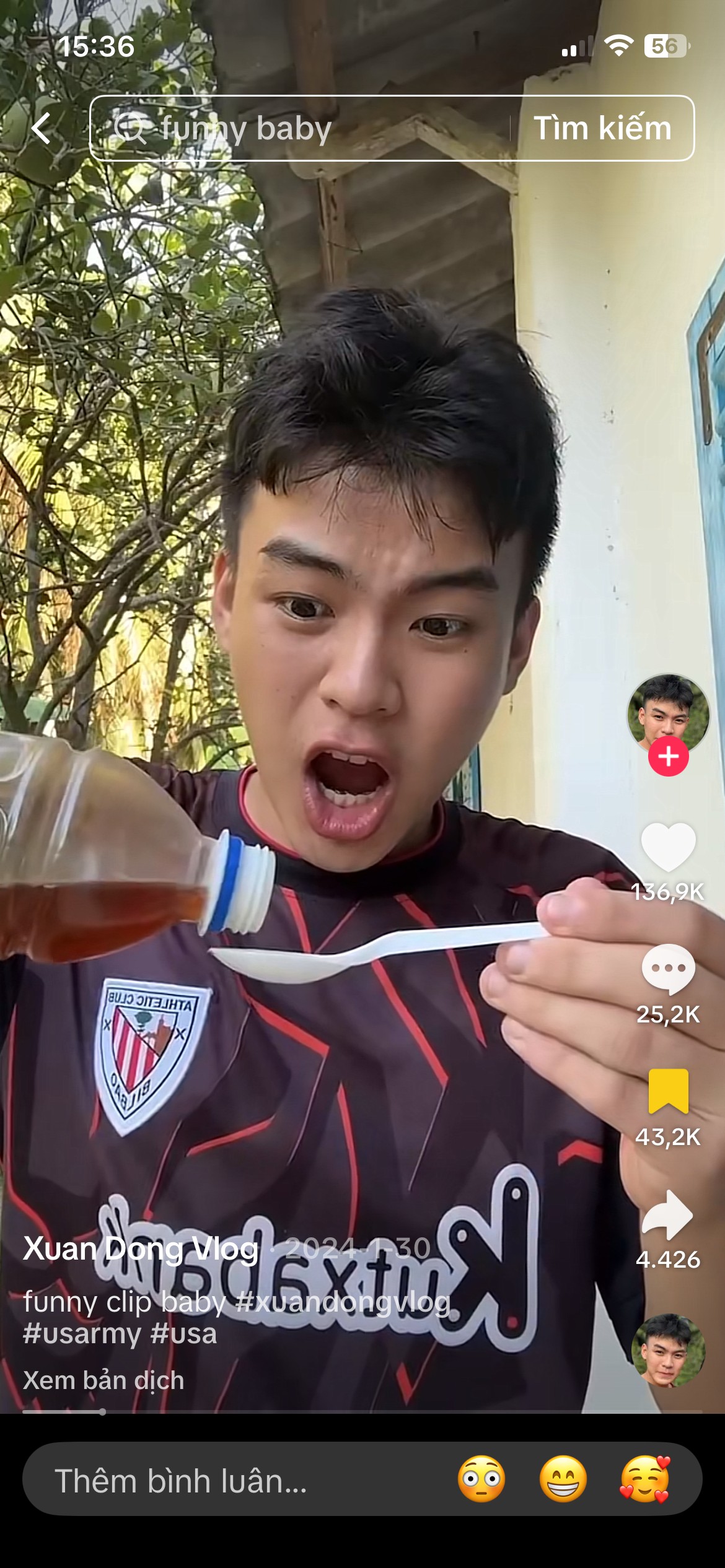Open the comments on this video
The width and height of the screenshot is (725, 1568).
click(668, 969)
